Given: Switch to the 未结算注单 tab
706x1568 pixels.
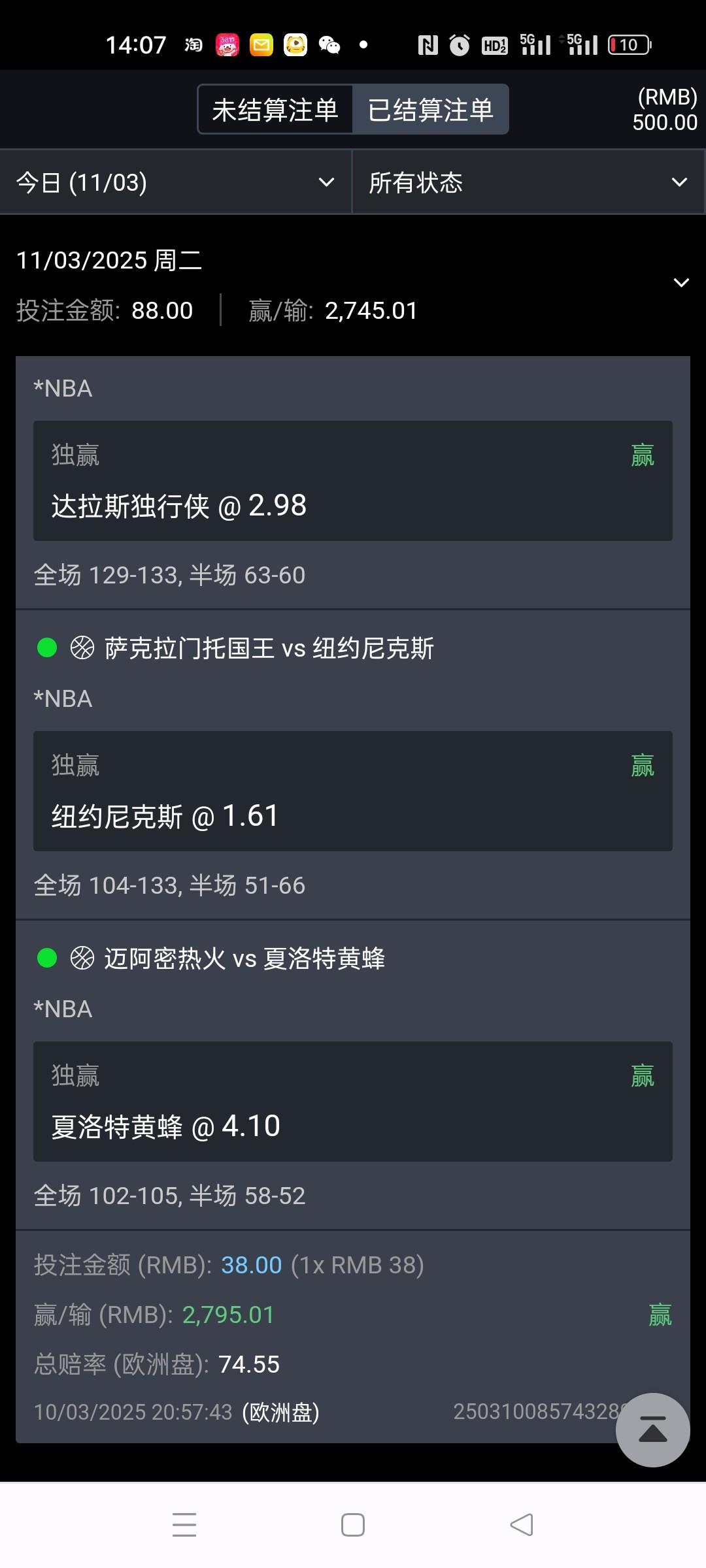Looking at the screenshot, I should click(x=275, y=110).
